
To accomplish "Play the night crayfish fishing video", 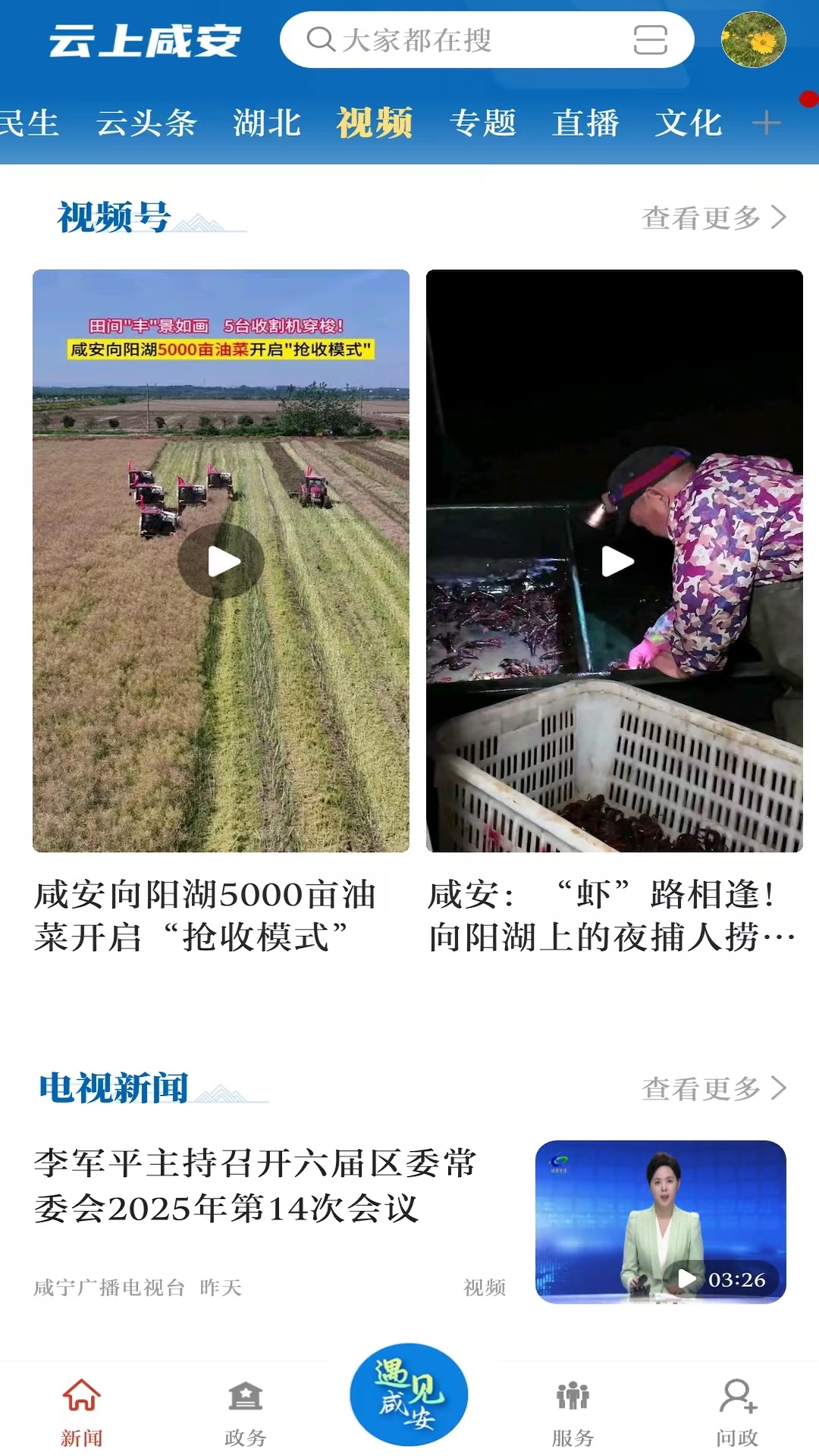I will click(614, 561).
